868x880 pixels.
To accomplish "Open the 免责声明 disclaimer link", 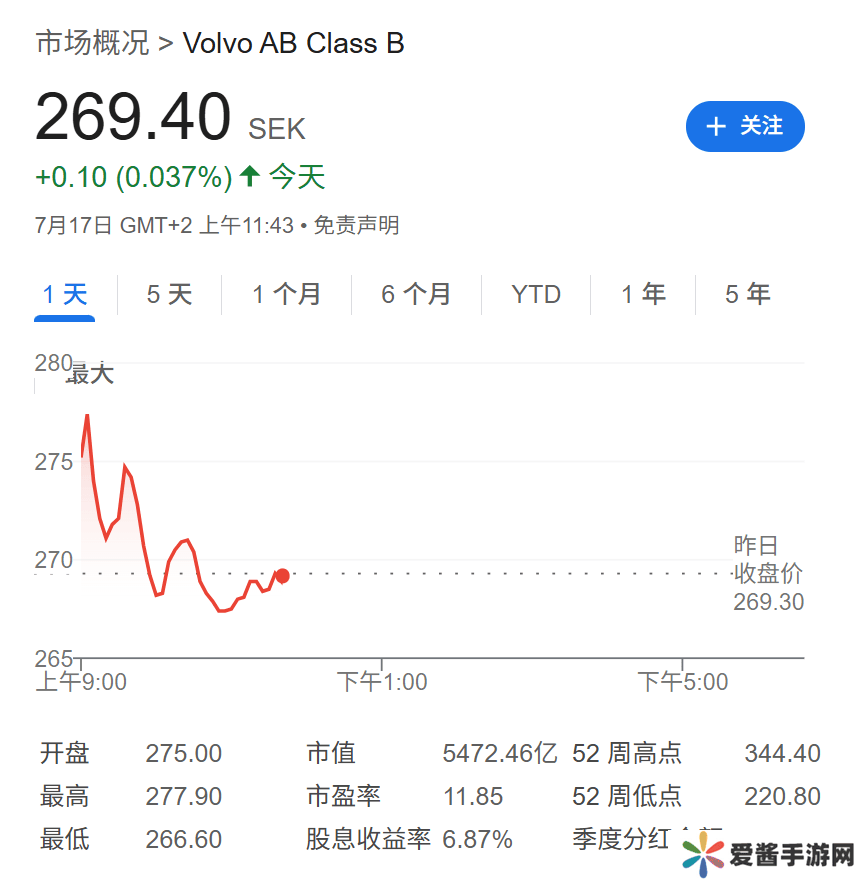I will pyautogui.click(x=356, y=226).
